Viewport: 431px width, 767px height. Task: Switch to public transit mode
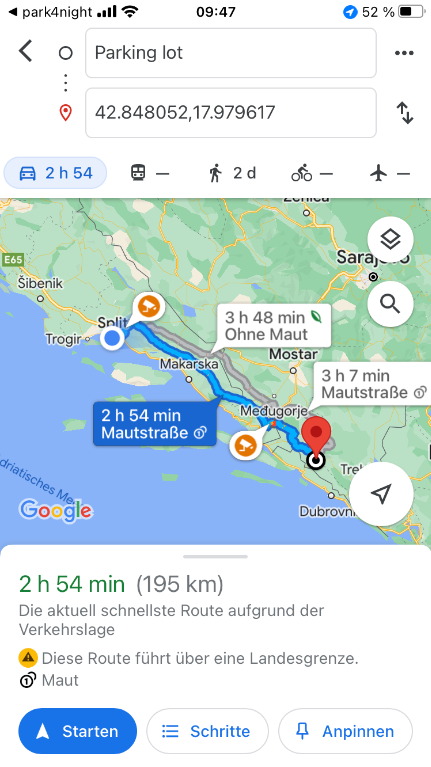click(x=150, y=173)
